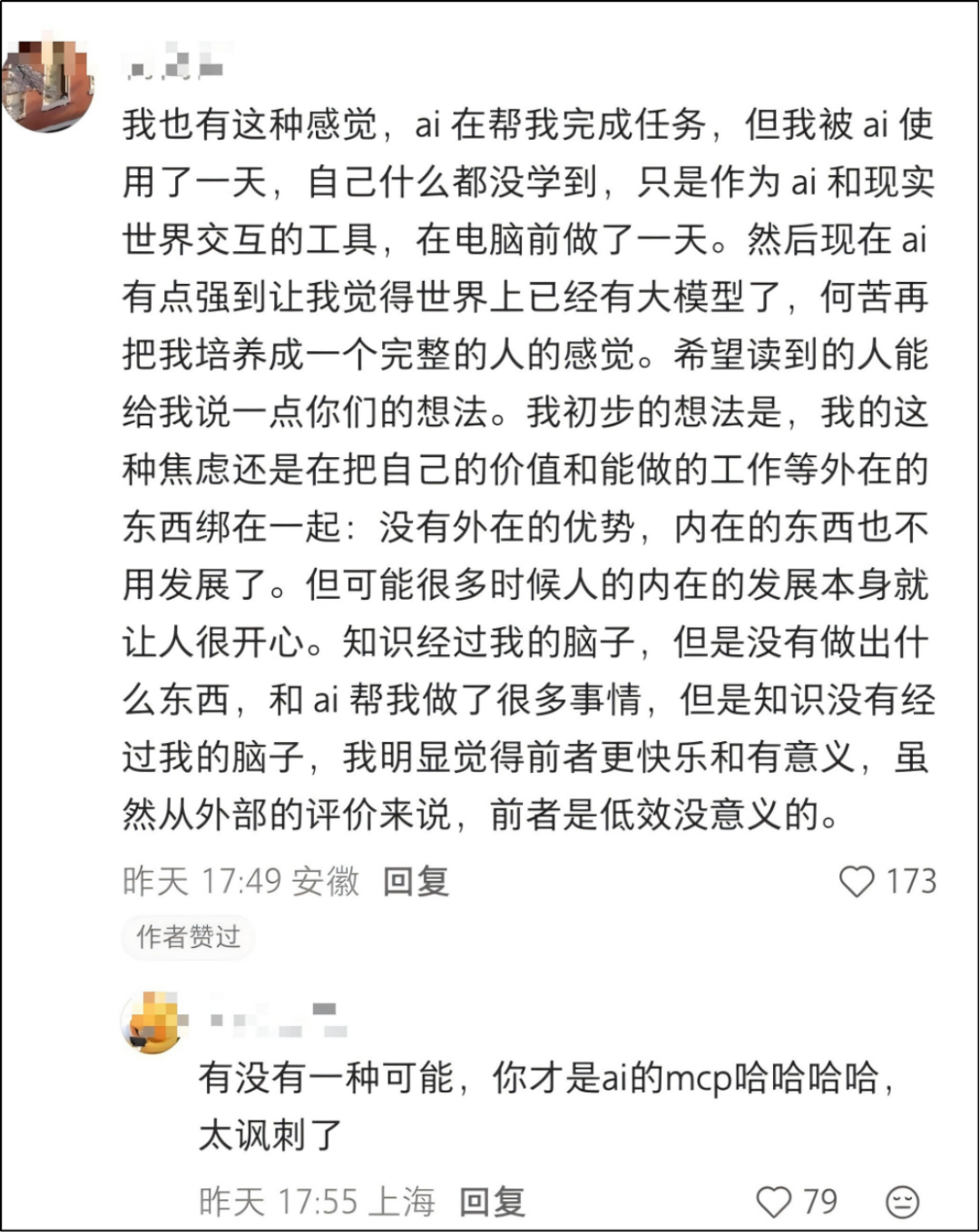
Task: Like the Anhui comment with 173 likes
Action: coord(857,881)
